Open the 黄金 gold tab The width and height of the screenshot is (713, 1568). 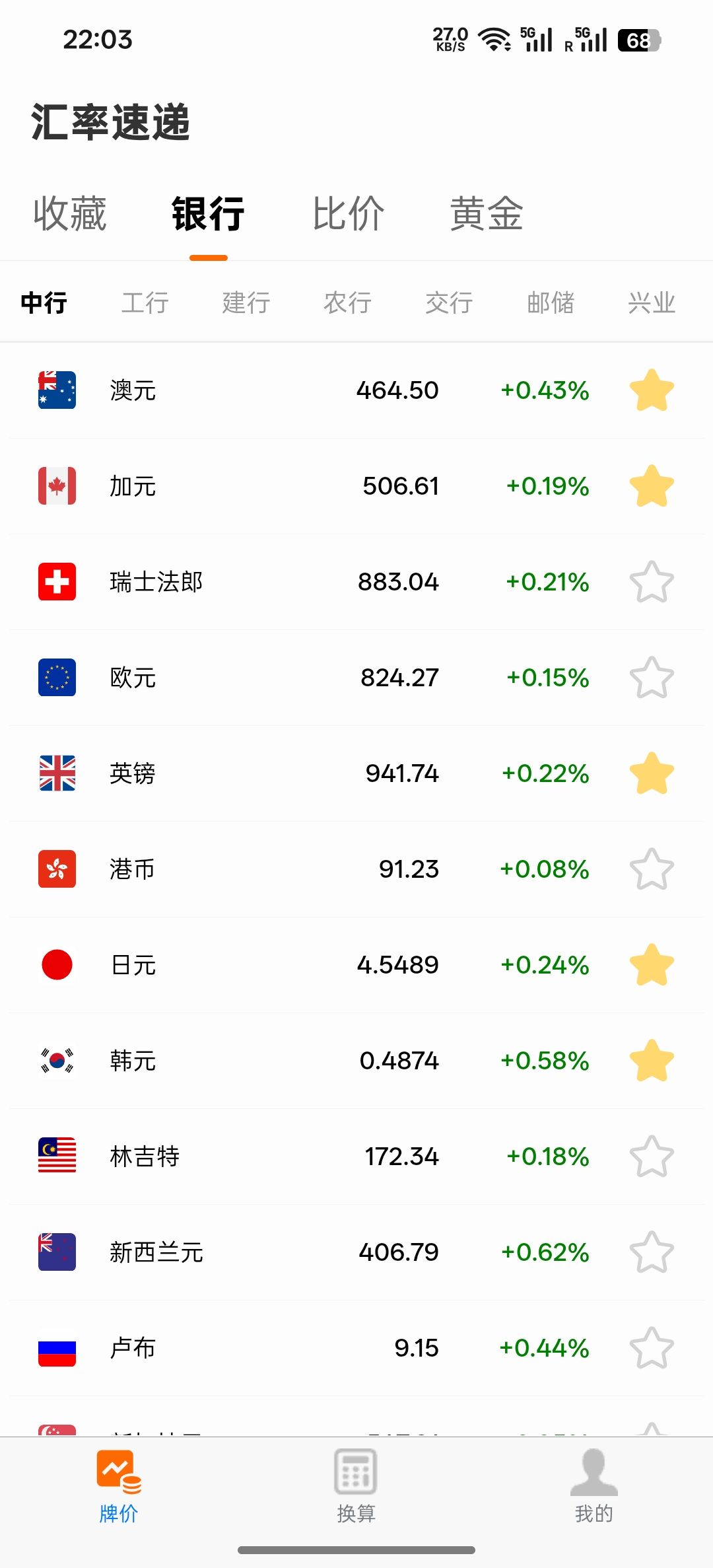486,213
